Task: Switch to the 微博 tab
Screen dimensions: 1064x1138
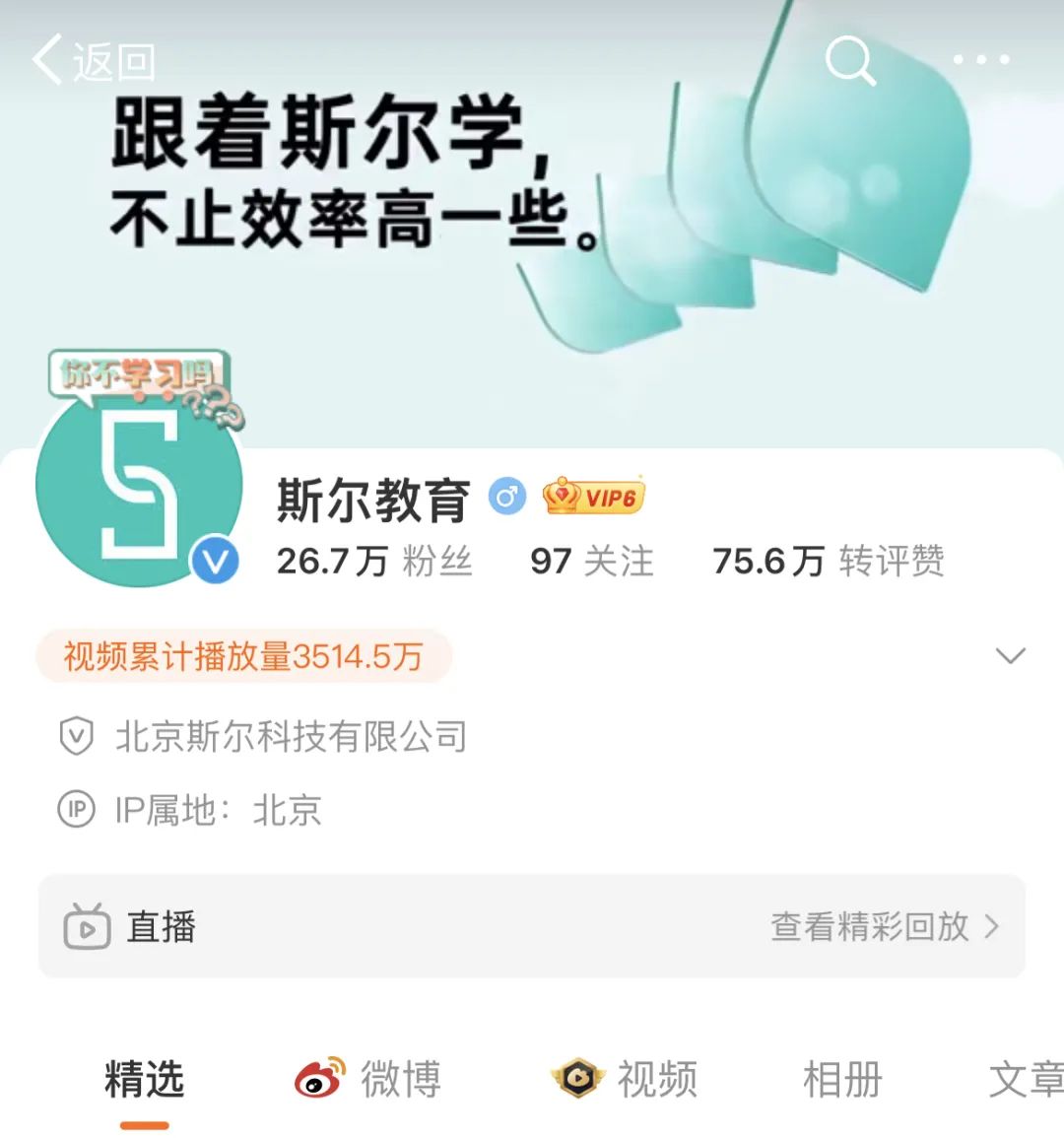Action: click(368, 1079)
